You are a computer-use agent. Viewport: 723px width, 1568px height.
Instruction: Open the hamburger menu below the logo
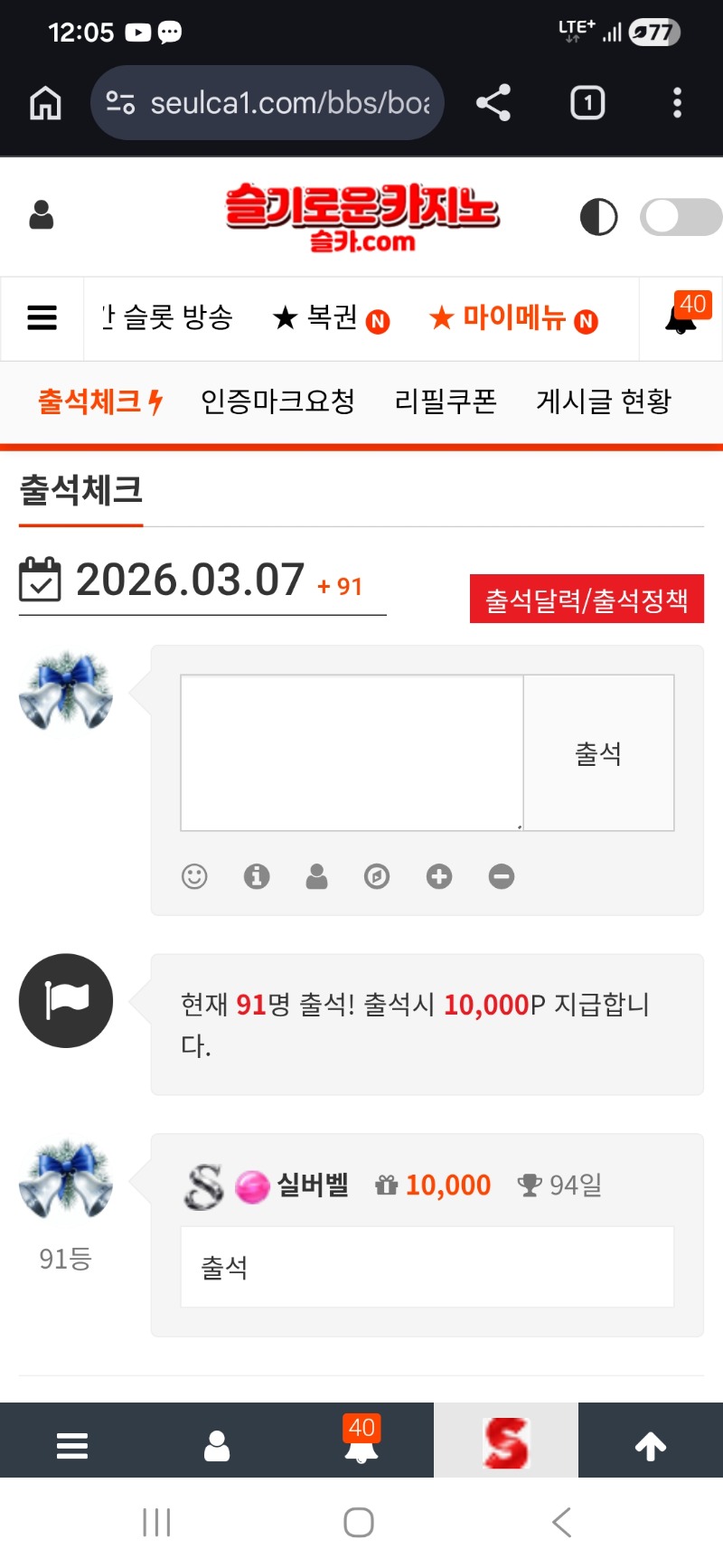pyautogui.click(x=42, y=318)
